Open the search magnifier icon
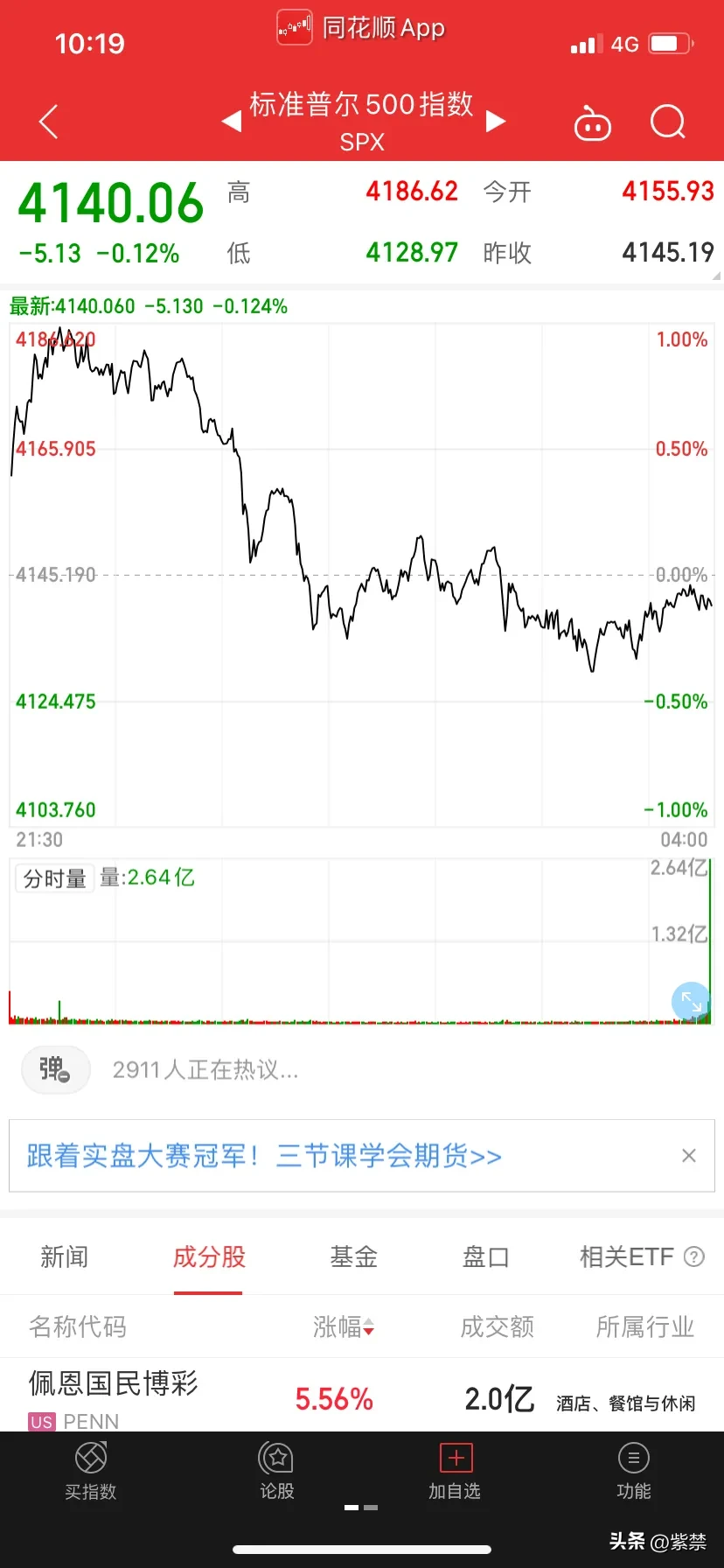 (668, 122)
